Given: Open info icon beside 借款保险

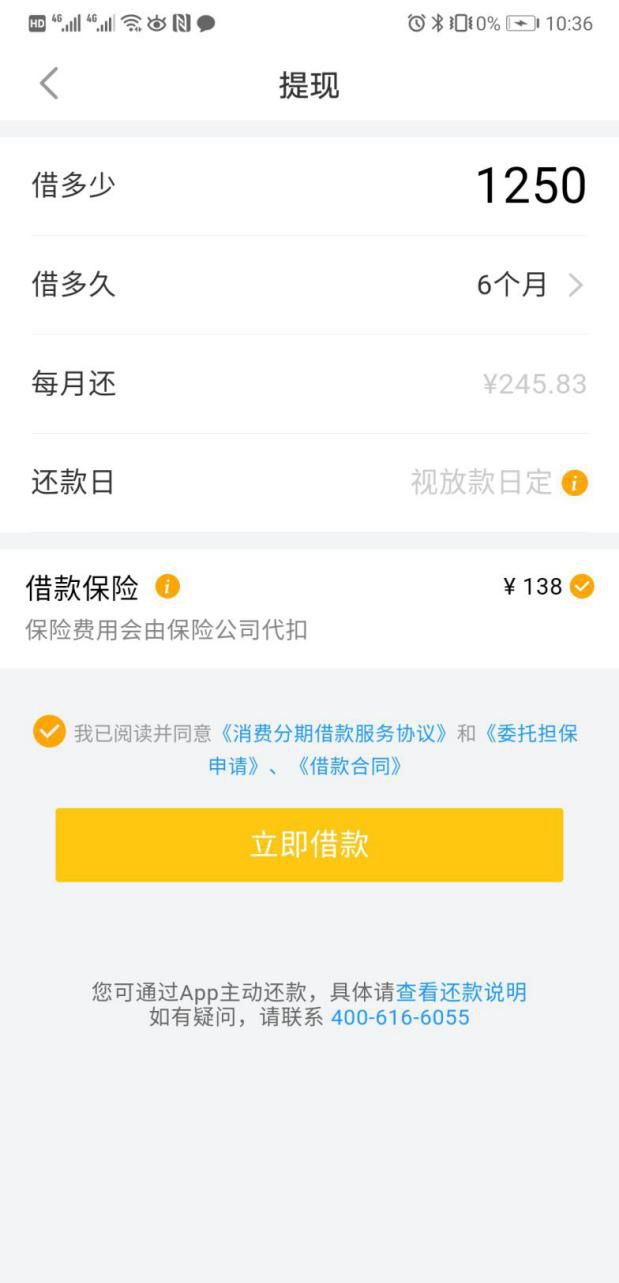Looking at the screenshot, I should 168,587.
